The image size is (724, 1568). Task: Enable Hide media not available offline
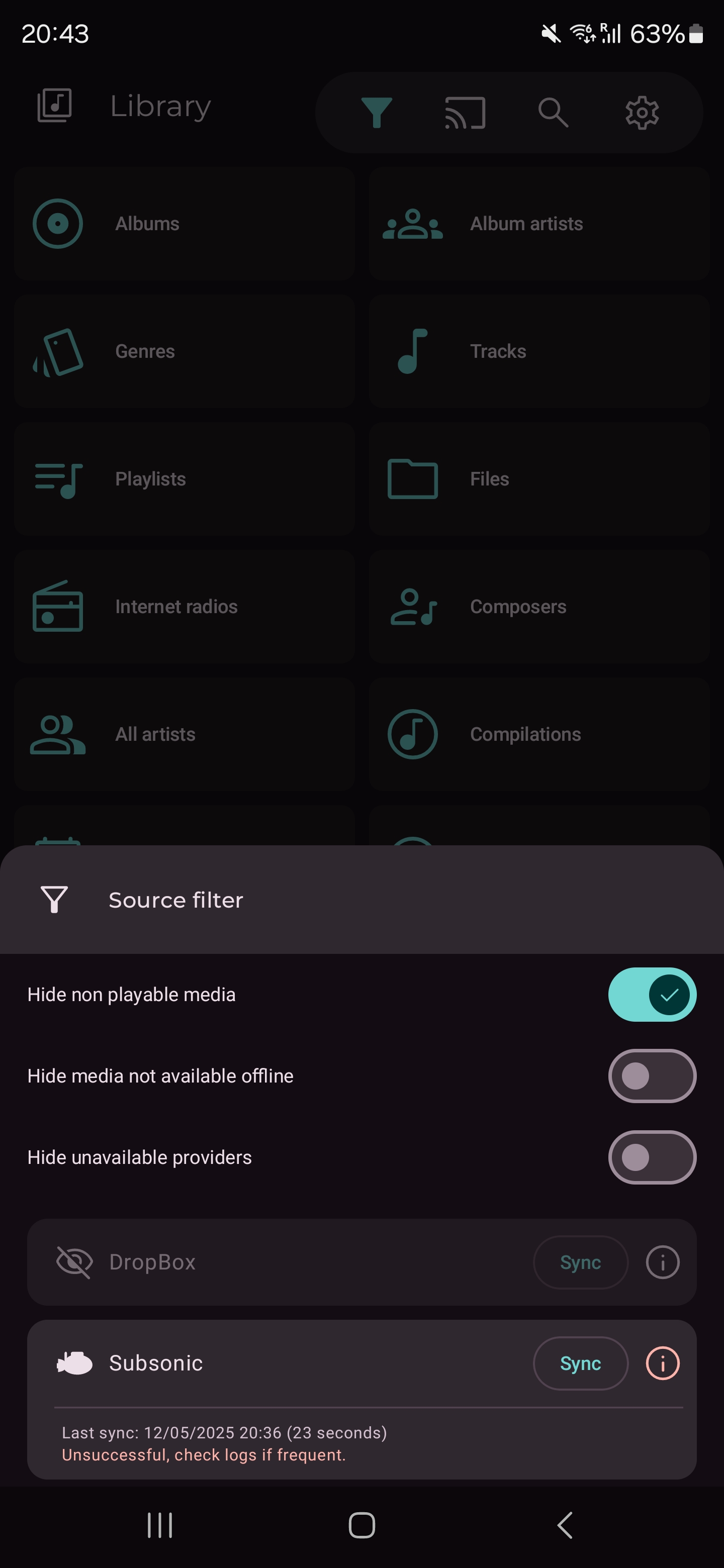click(652, 1075)
